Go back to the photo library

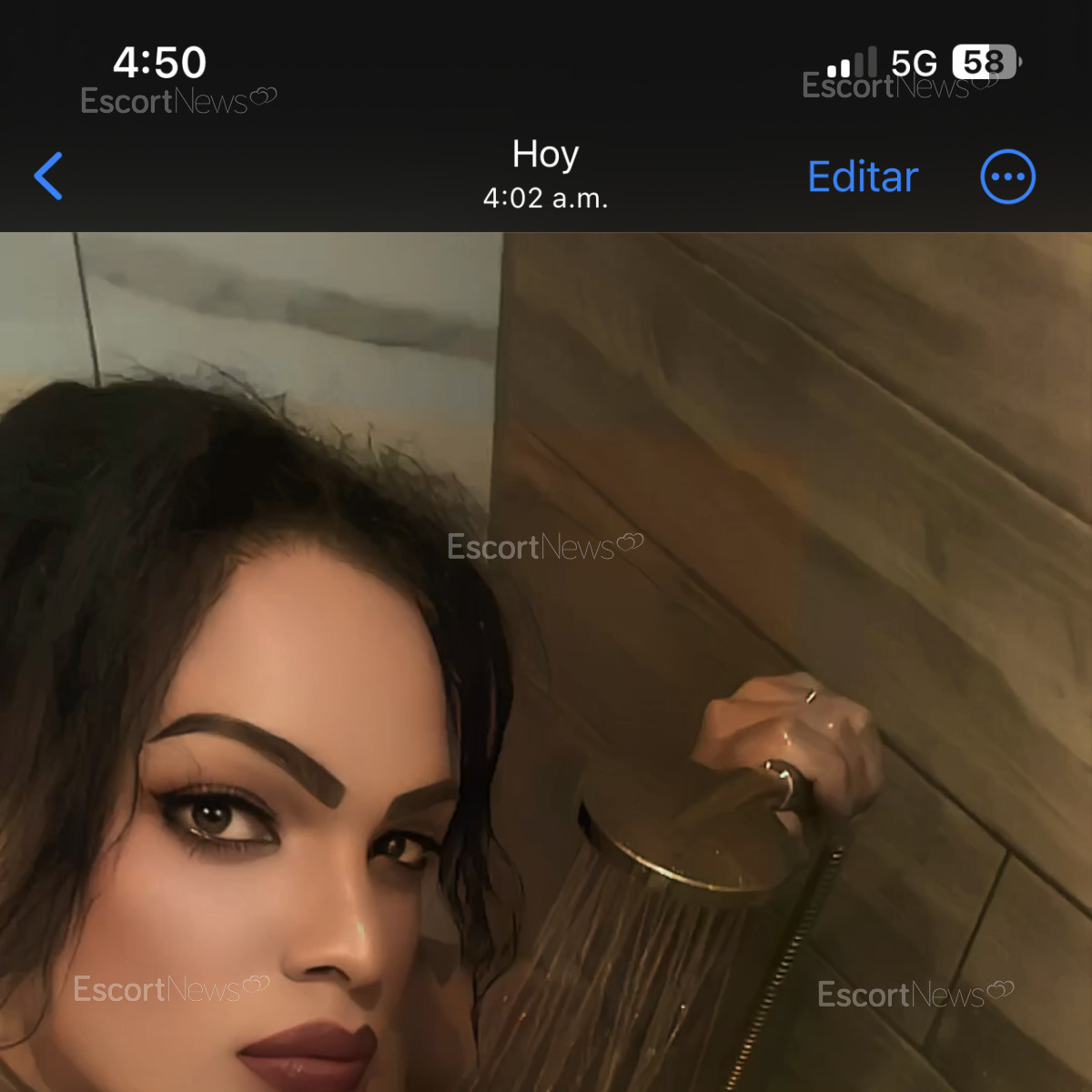(x=49, y=177)
